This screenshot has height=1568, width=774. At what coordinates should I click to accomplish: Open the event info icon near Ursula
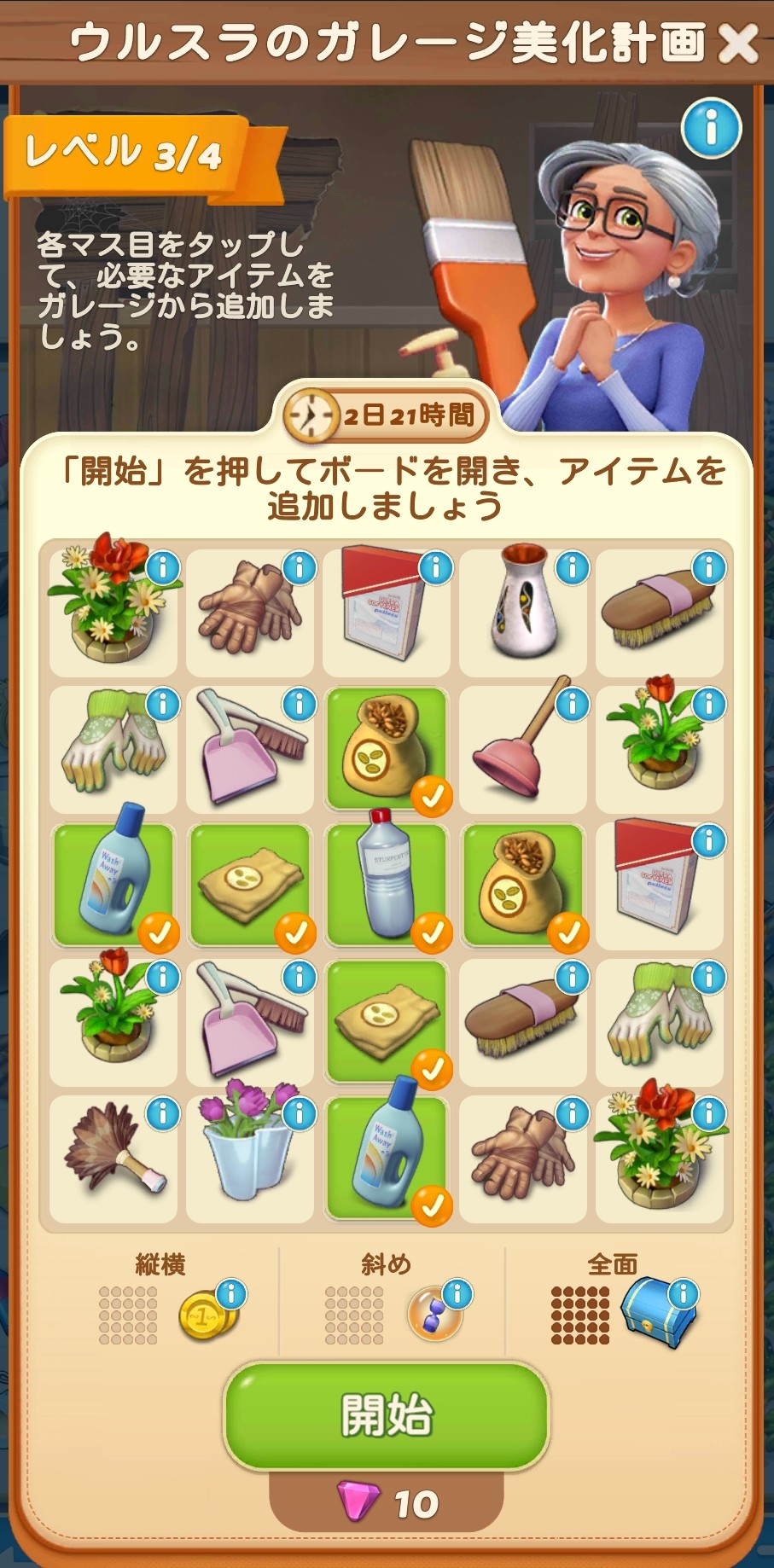(710, 129)
